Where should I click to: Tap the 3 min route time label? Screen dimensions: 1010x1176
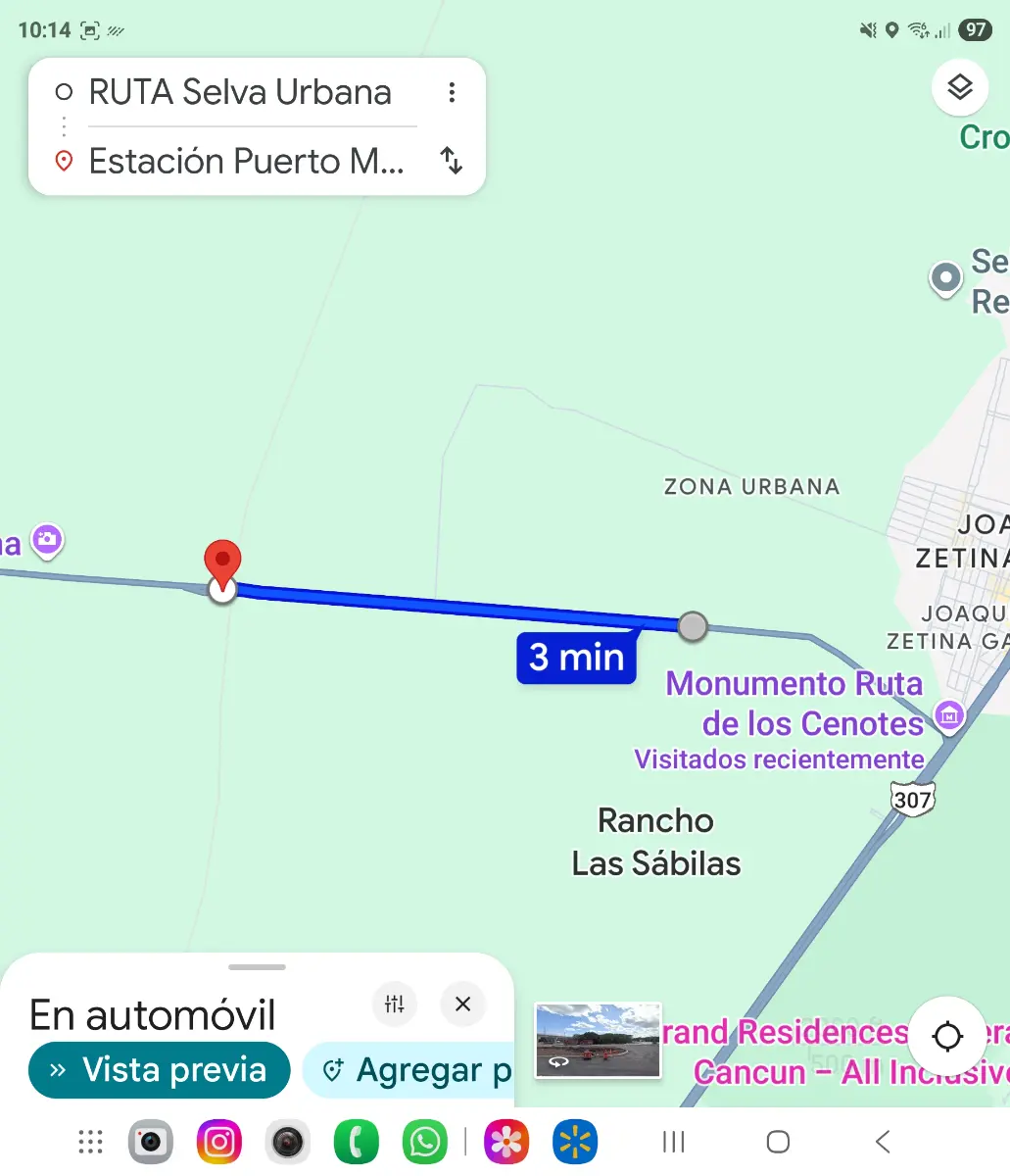coord(577,658)
